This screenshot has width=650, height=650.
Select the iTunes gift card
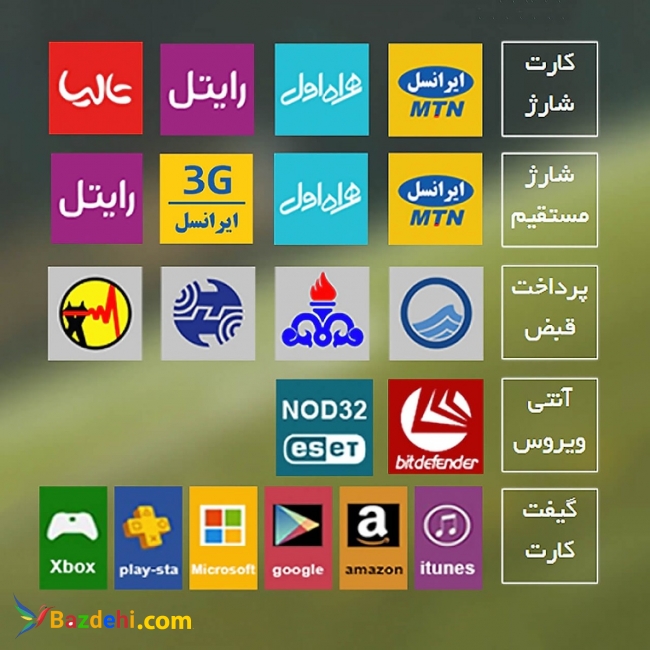coord(448,537)
